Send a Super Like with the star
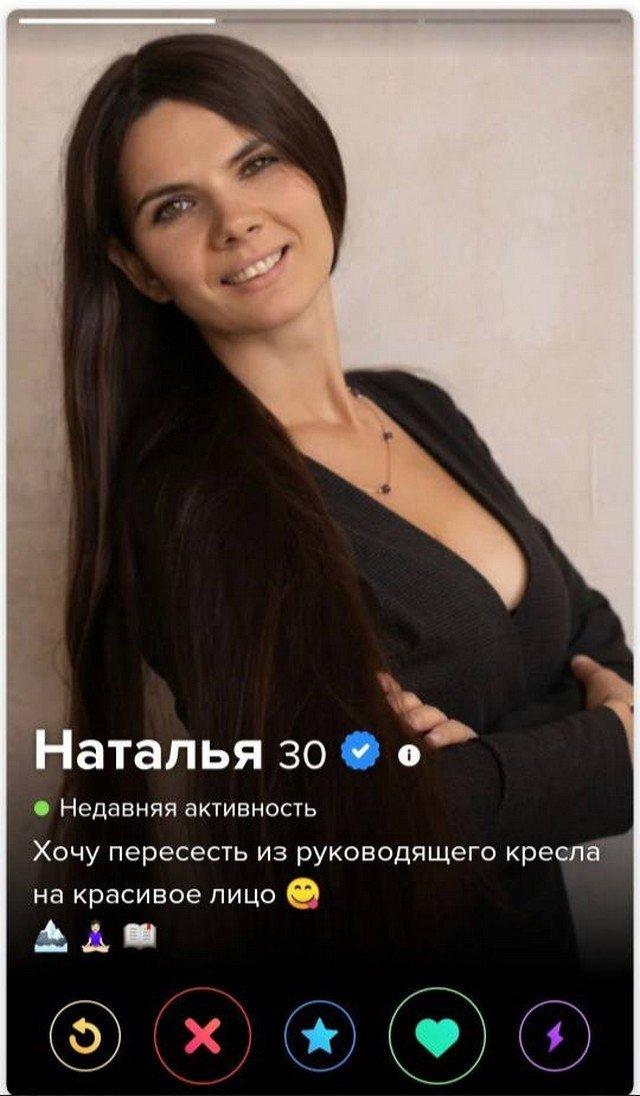The image size is (640, 1096). pos(320,1035)
